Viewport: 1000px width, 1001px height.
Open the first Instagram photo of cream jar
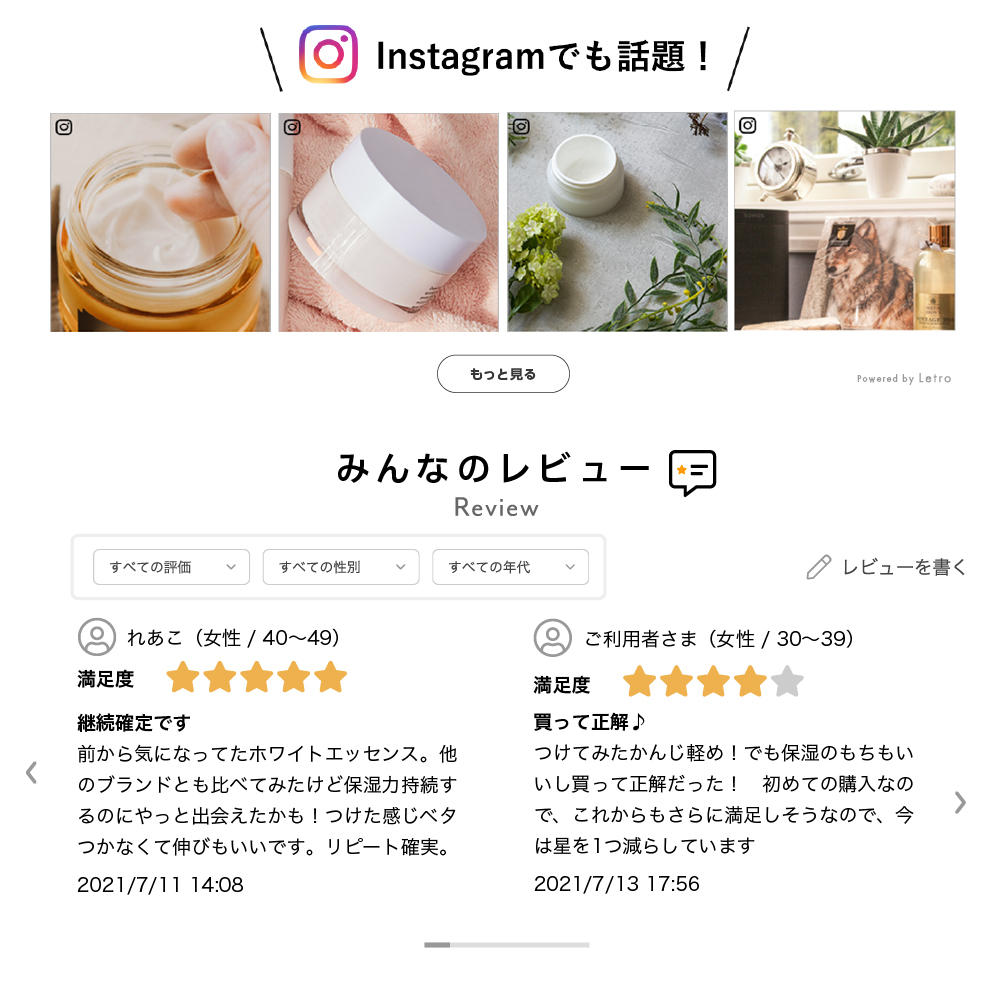tap(160, 222)
